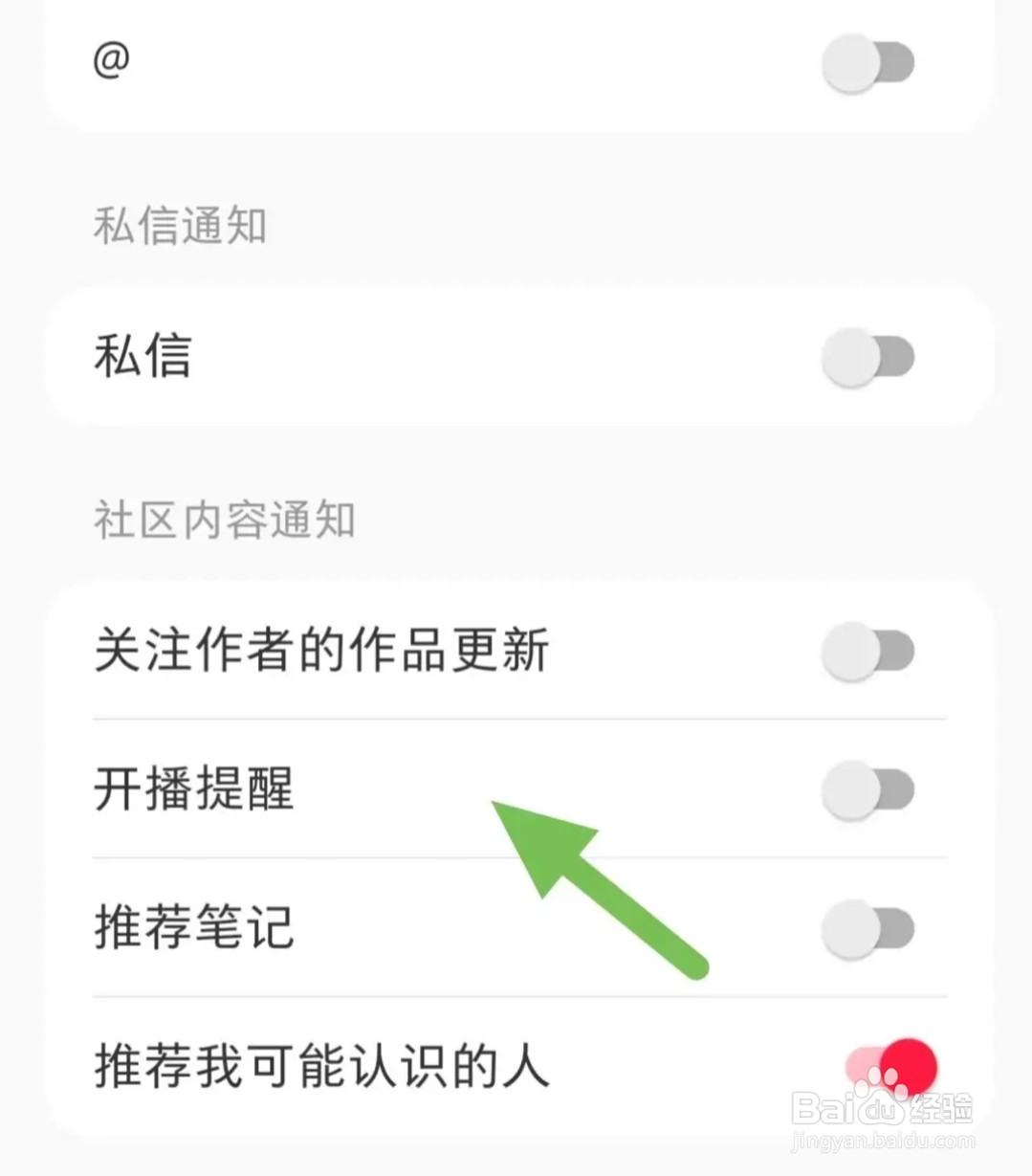Enable the 关注作者的作品更新 notification switch
Viewport: 1032px width, 1176px height.
(x=866, y=652)
